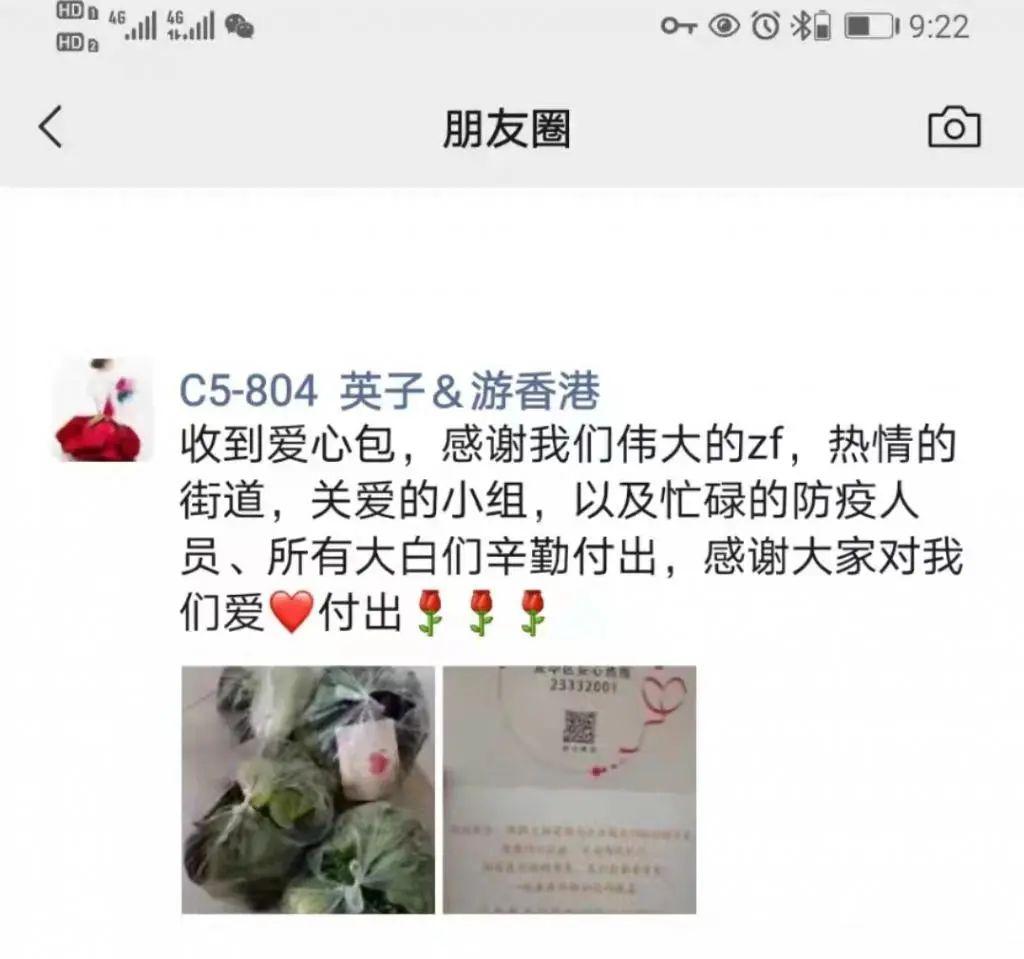Open the camera to post a moment
This screenshot has height=959, width=1024.
[x=953, y=128]
